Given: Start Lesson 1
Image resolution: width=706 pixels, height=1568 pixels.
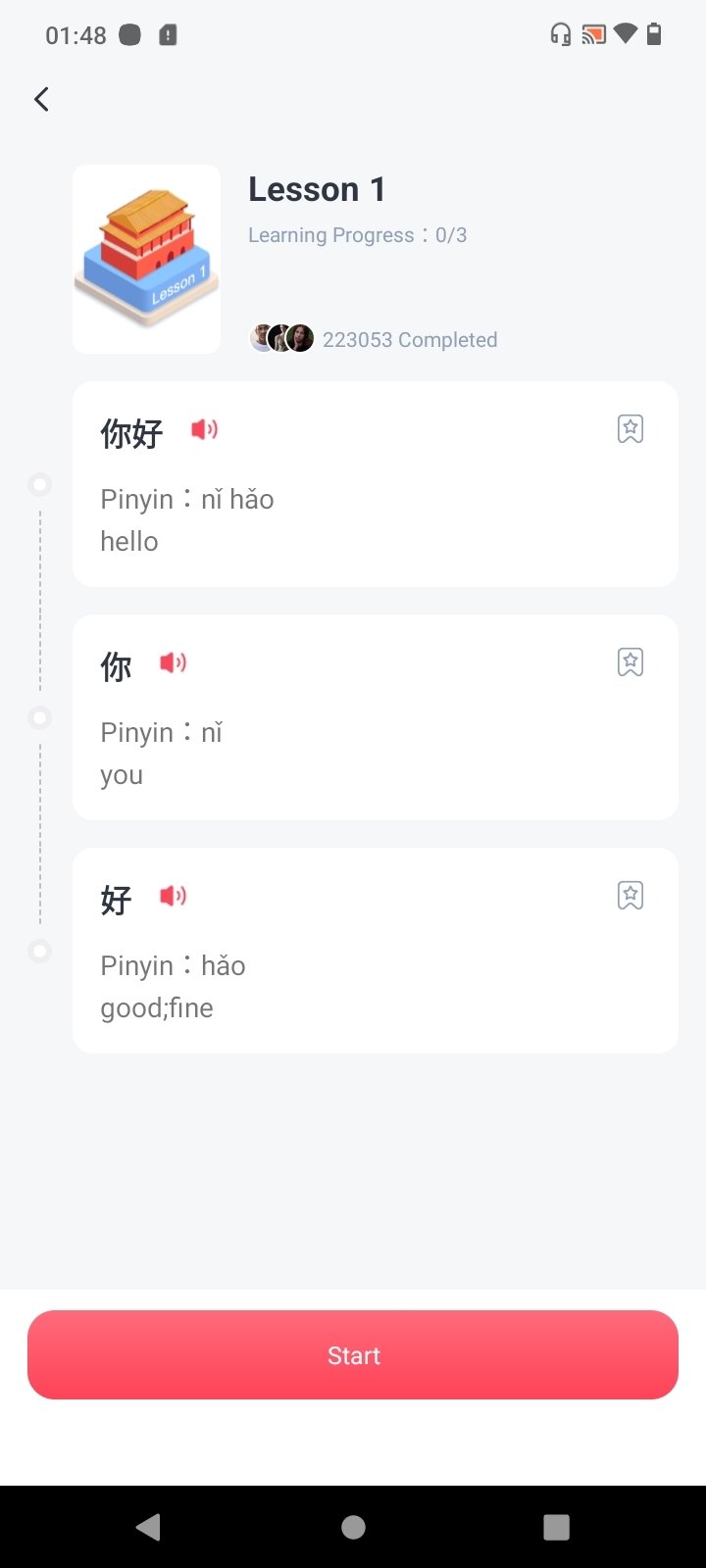Looking at the screenshot, I should point(353,1354).
